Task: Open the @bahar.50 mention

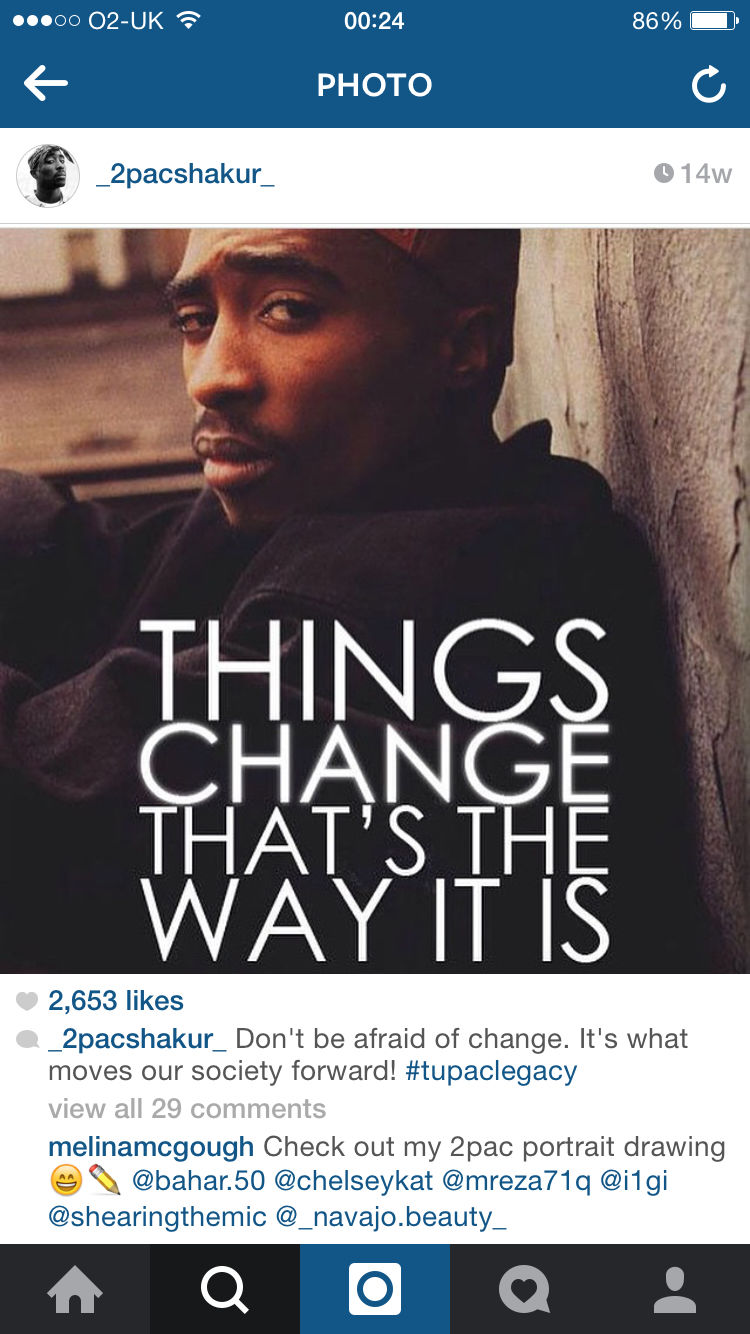Action: 198,1181
